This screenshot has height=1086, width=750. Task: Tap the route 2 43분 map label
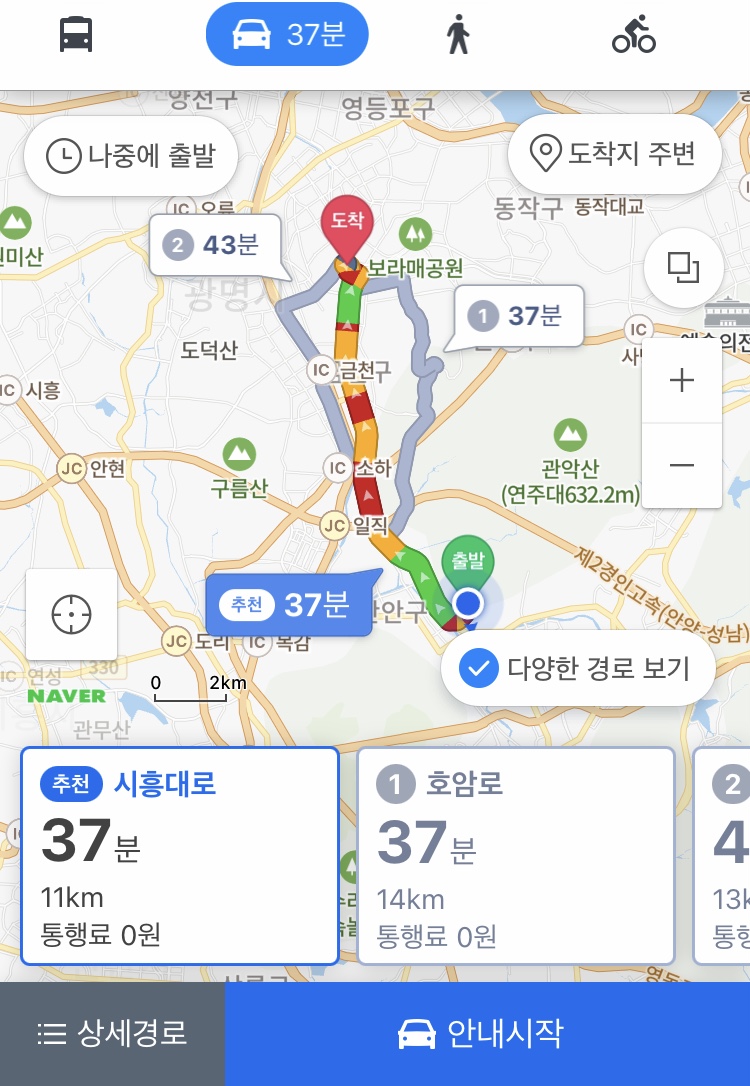[215, 245]
